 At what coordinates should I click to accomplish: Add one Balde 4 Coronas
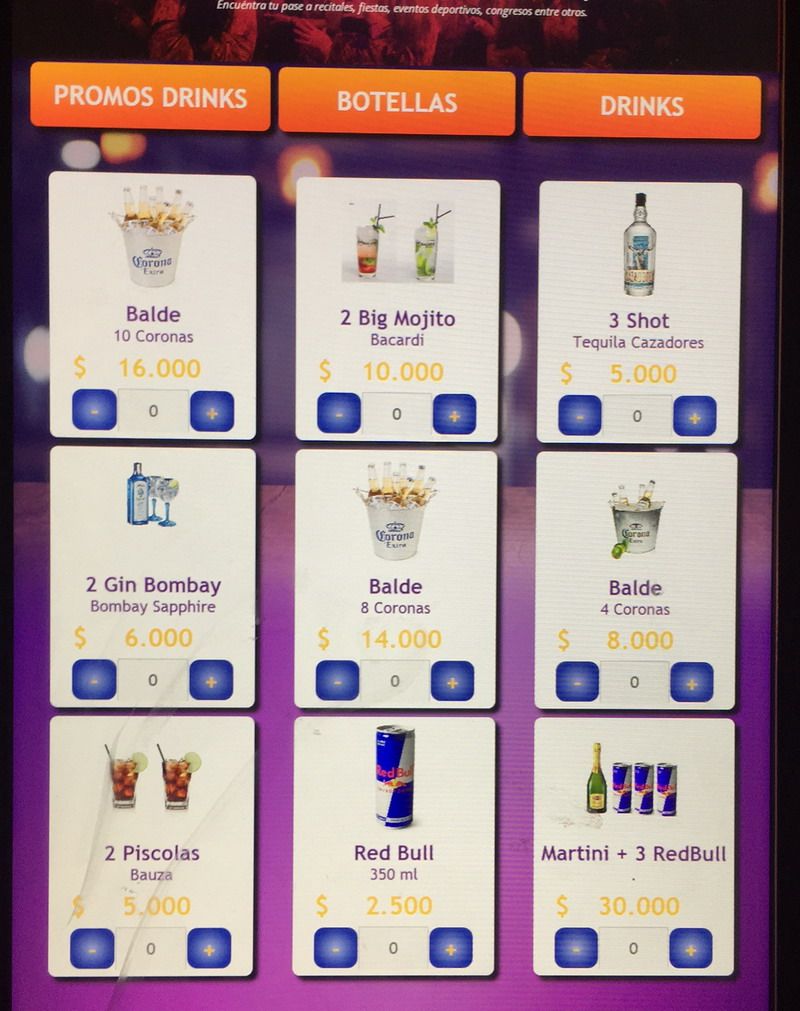692,682
